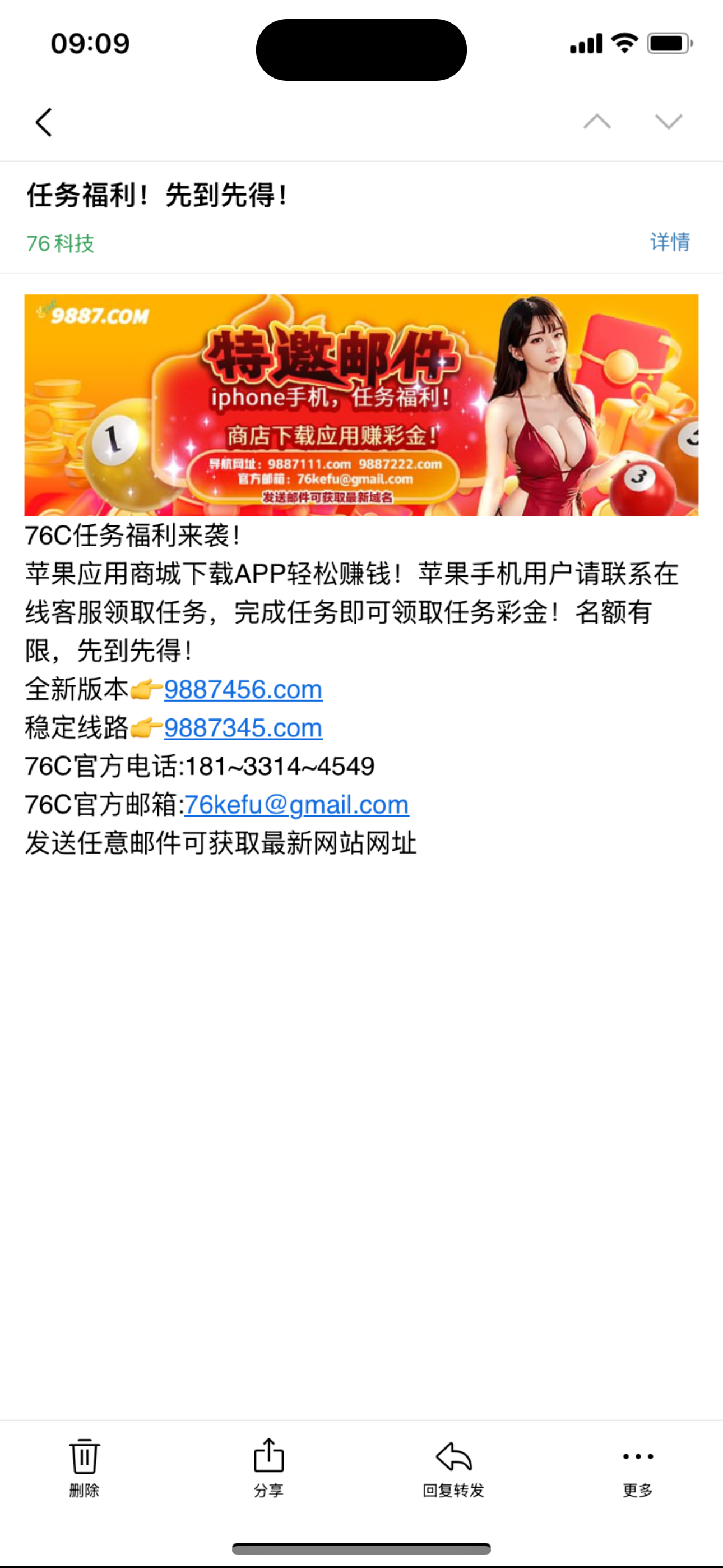Image resolution: width=723 pixels, height=1568 pixels.
Task: Open the 更多 more menu
Action: 638,1468
